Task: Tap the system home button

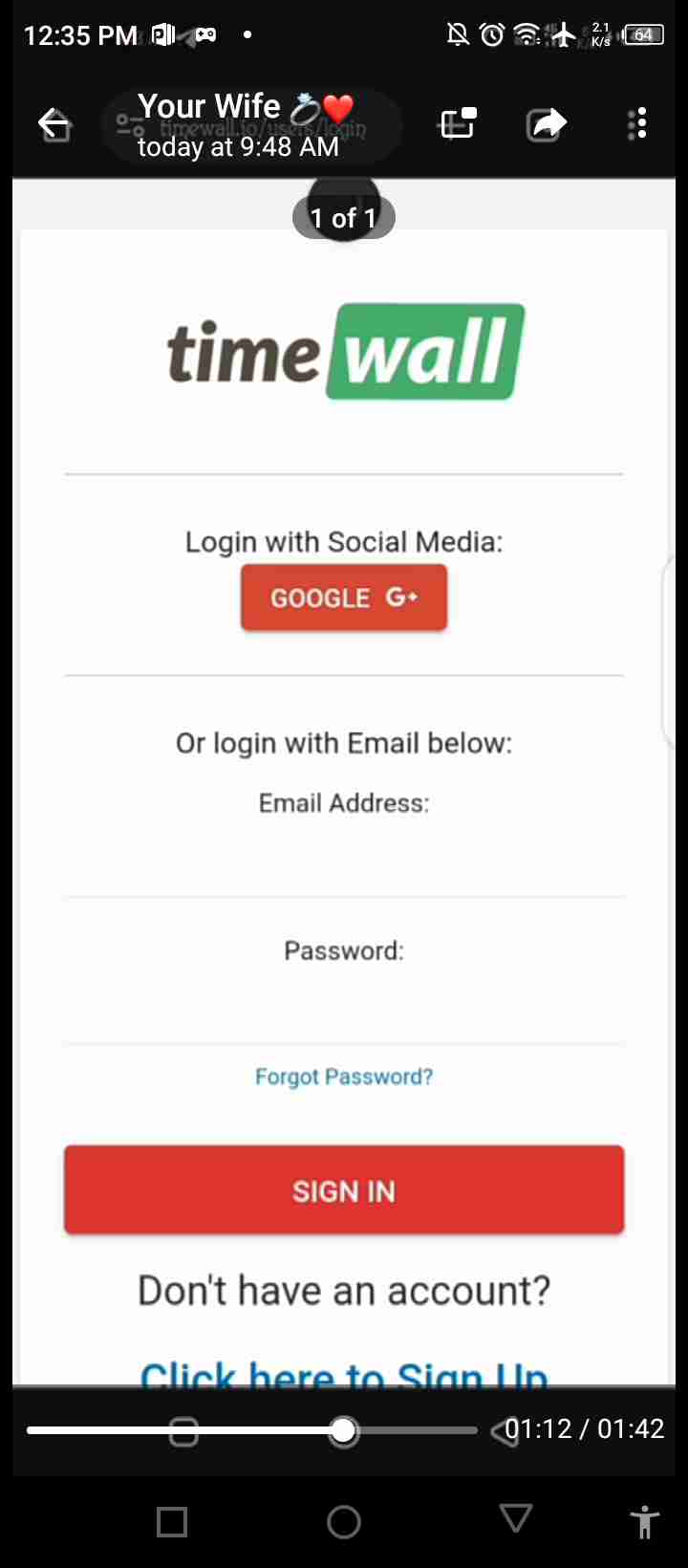Action: (x=344, y=1521)
